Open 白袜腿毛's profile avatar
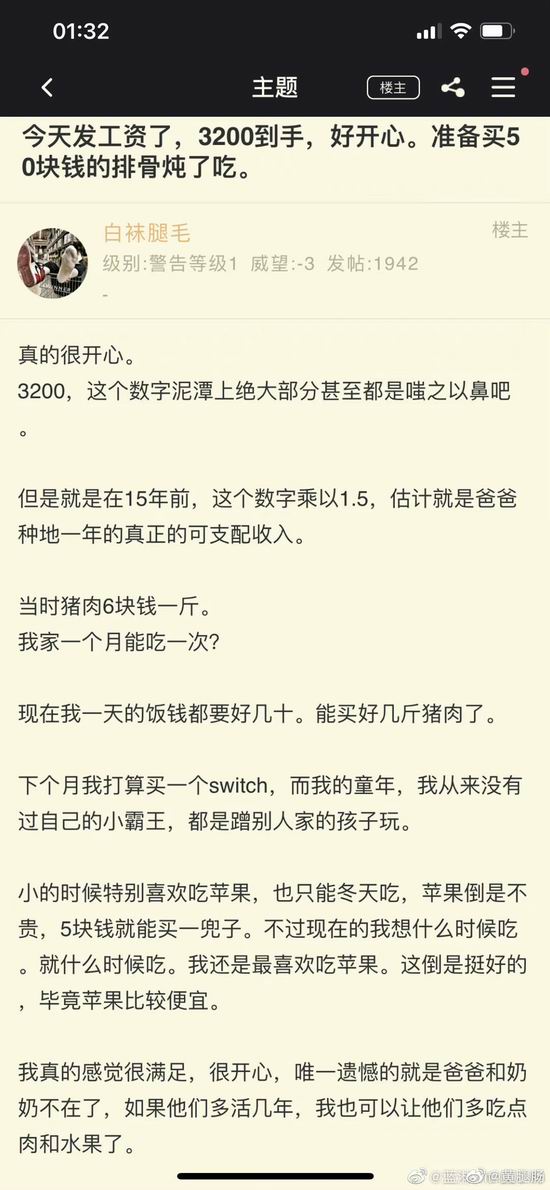 53,263
